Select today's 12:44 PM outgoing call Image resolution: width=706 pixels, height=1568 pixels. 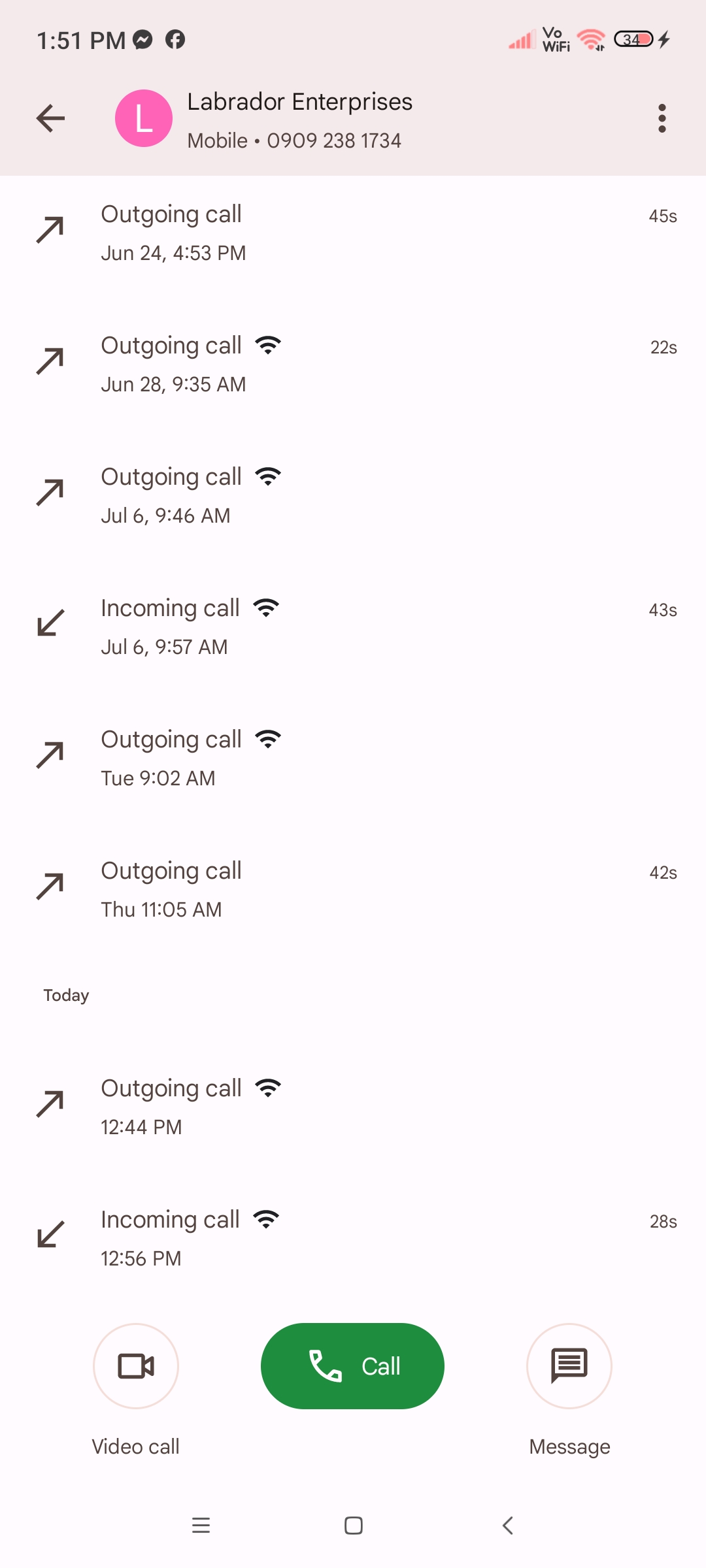click(353, 1107)
